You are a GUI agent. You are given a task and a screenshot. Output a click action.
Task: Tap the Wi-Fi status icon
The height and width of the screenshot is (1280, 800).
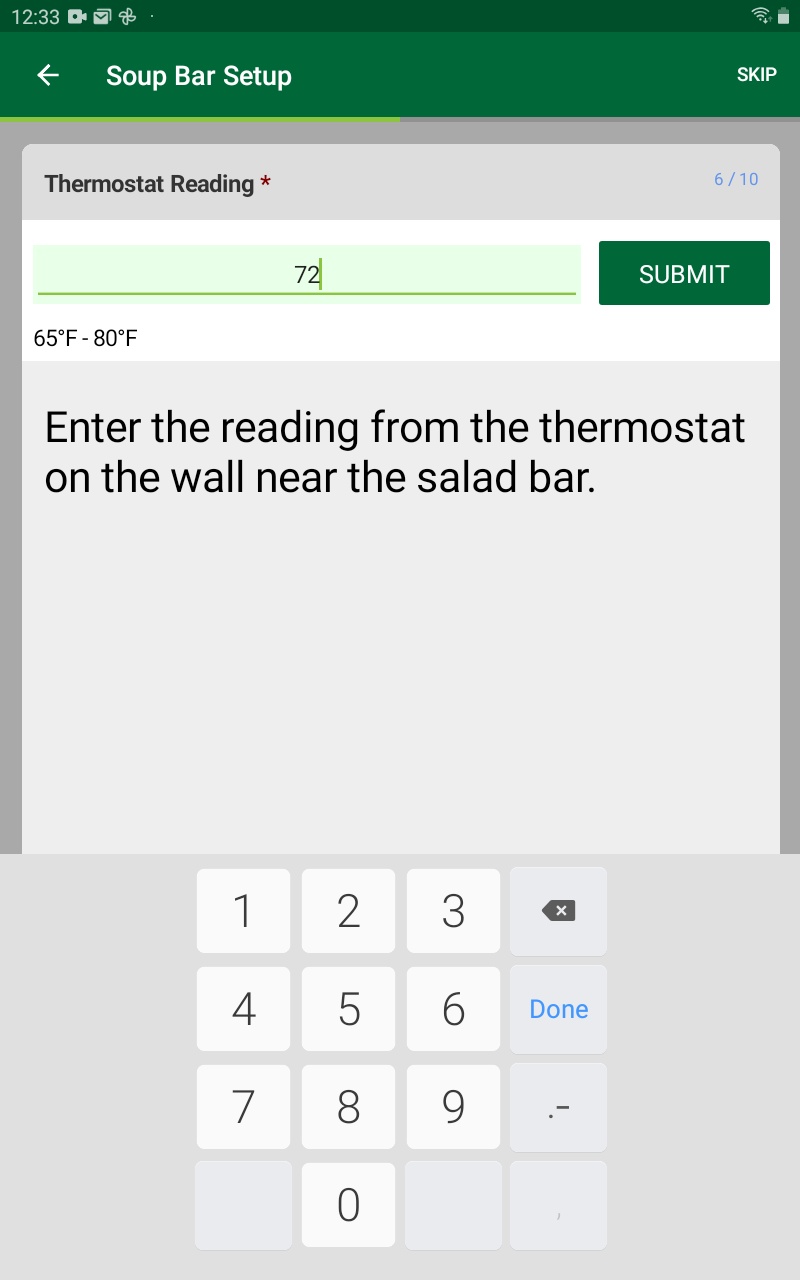761,15
